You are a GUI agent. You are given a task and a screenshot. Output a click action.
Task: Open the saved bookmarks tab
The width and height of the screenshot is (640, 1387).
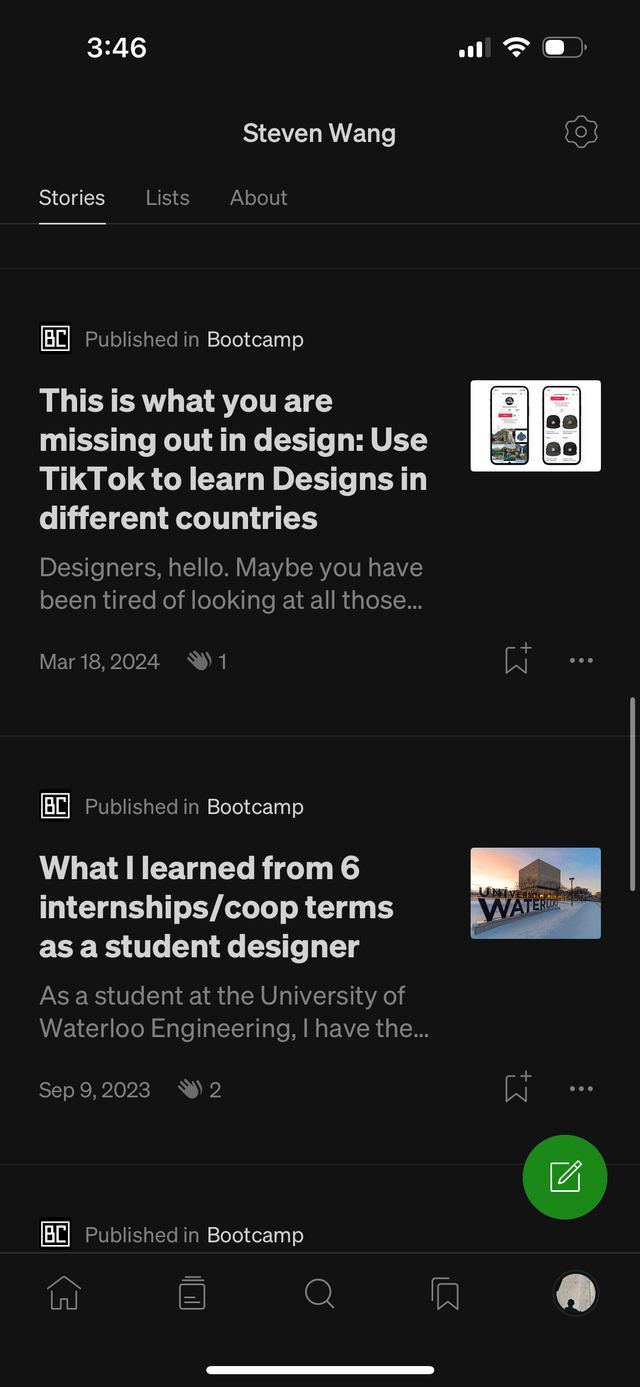(446, 1293)
